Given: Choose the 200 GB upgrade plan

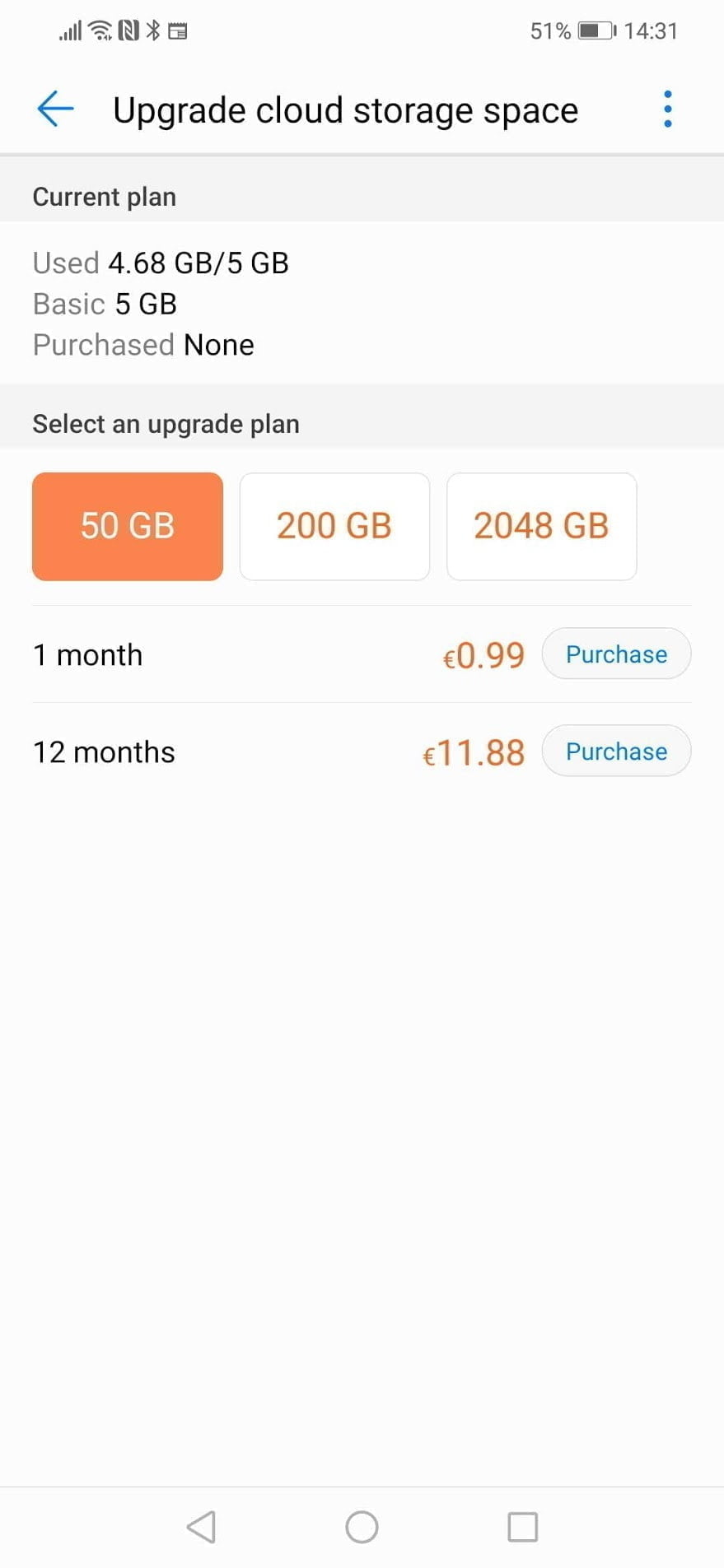Looking at the screenshot, I should [x=334, y=527].
